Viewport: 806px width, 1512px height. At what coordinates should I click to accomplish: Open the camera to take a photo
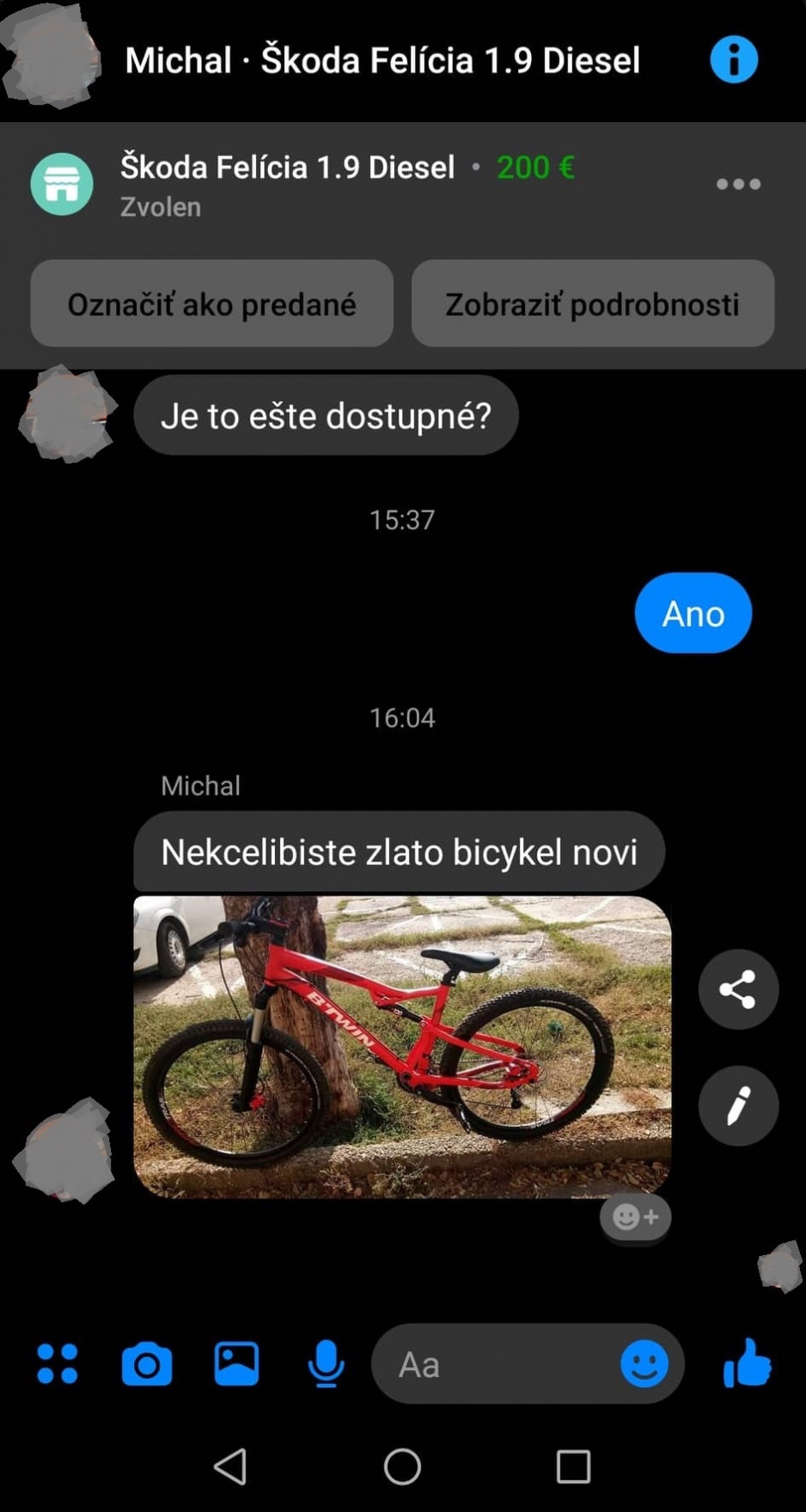click(x=147, y=1364)
